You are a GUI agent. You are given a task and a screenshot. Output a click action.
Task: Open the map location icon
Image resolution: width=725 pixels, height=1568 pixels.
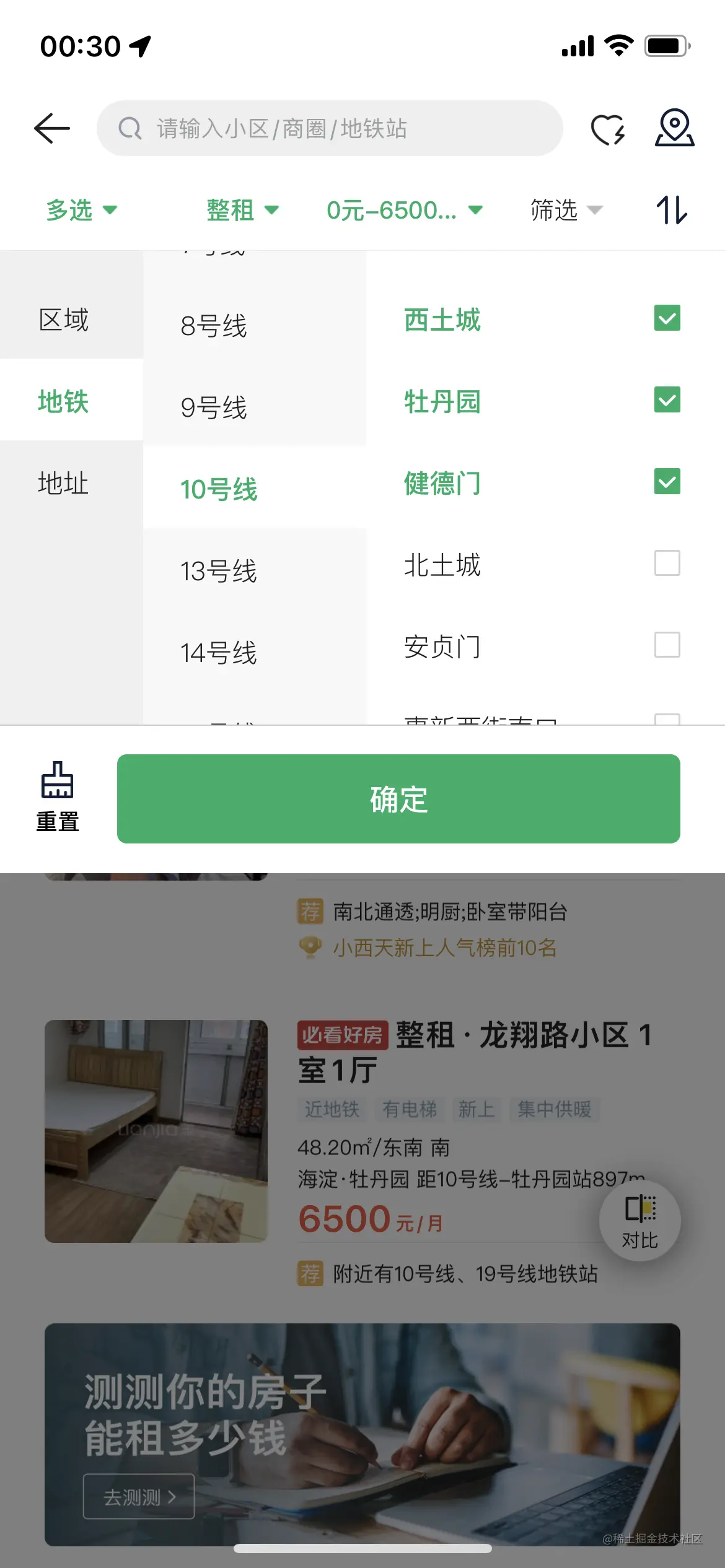tap(674, 128)
